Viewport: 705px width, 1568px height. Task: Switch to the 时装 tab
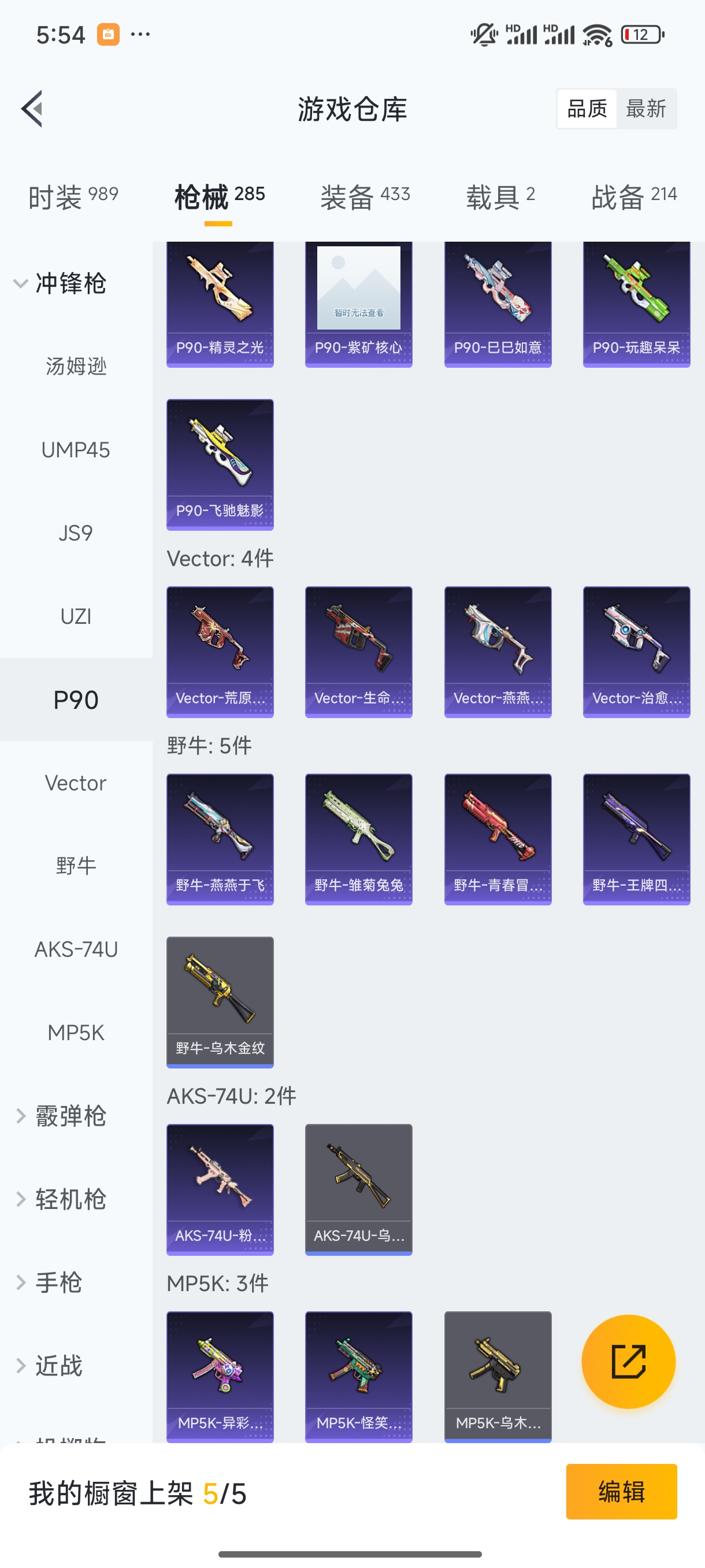[73, 197]
